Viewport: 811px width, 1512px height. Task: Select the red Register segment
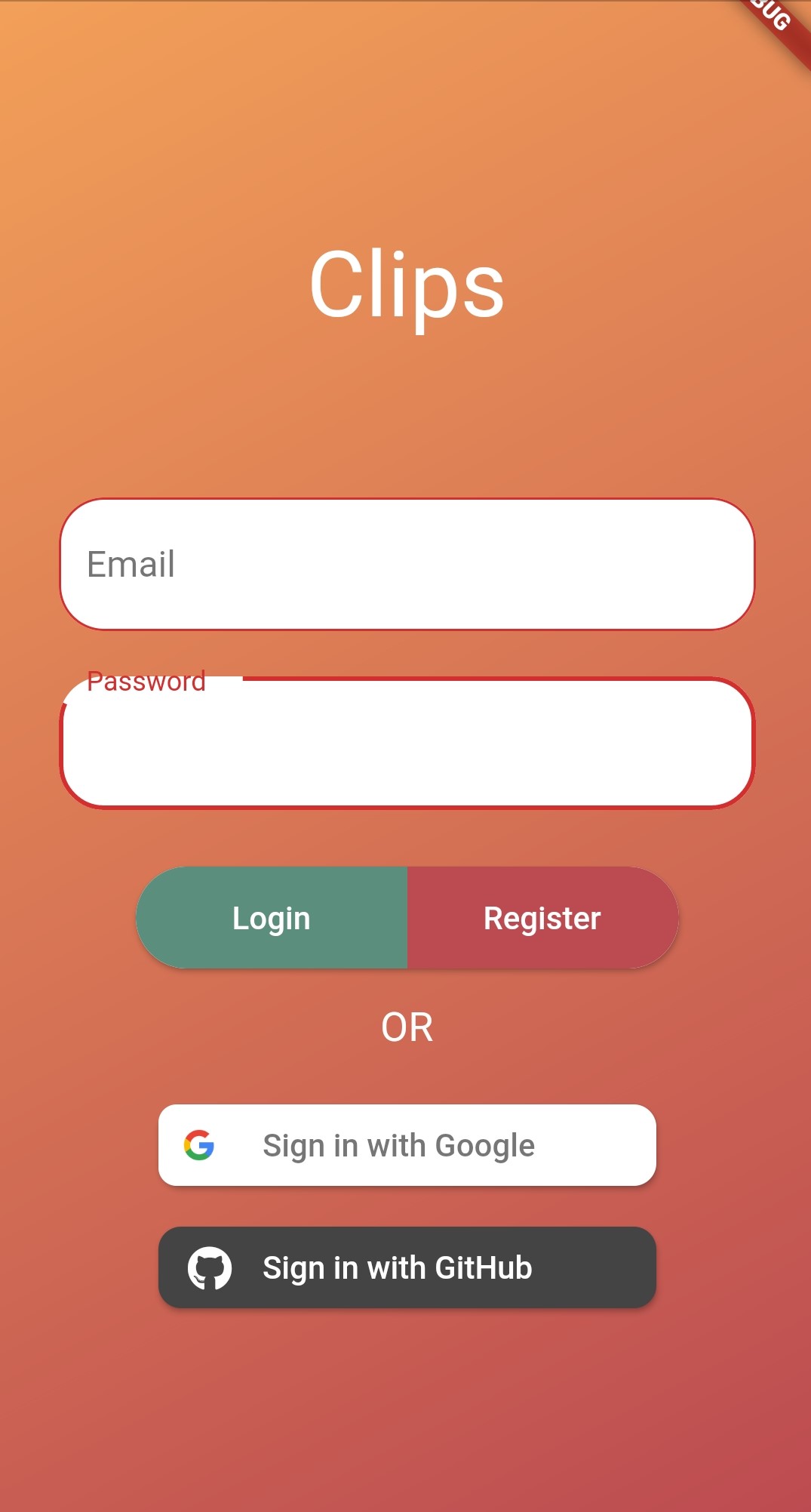click(542, 917)
